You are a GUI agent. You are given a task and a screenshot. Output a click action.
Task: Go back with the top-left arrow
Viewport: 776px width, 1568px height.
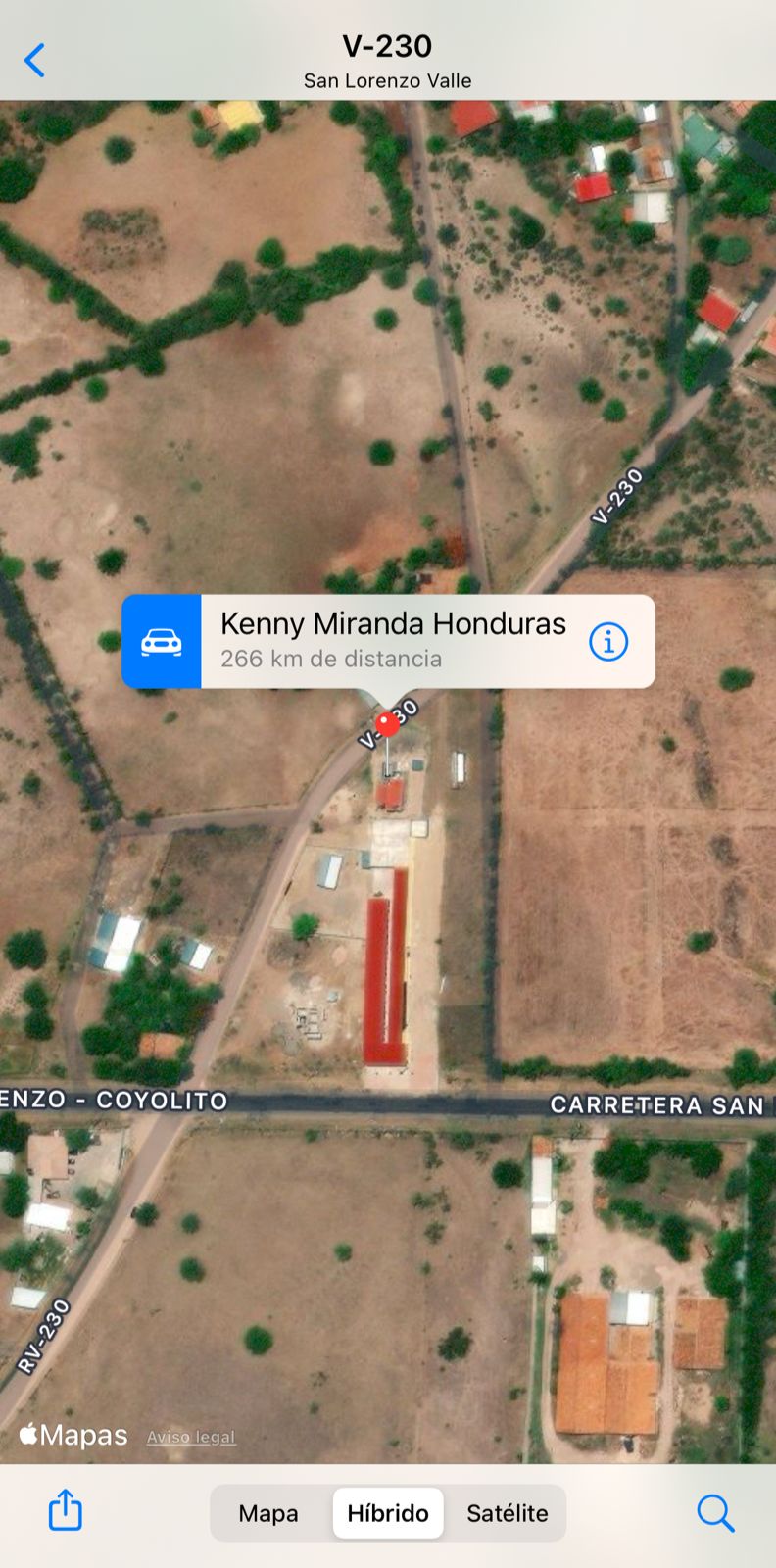coord(35,61)
